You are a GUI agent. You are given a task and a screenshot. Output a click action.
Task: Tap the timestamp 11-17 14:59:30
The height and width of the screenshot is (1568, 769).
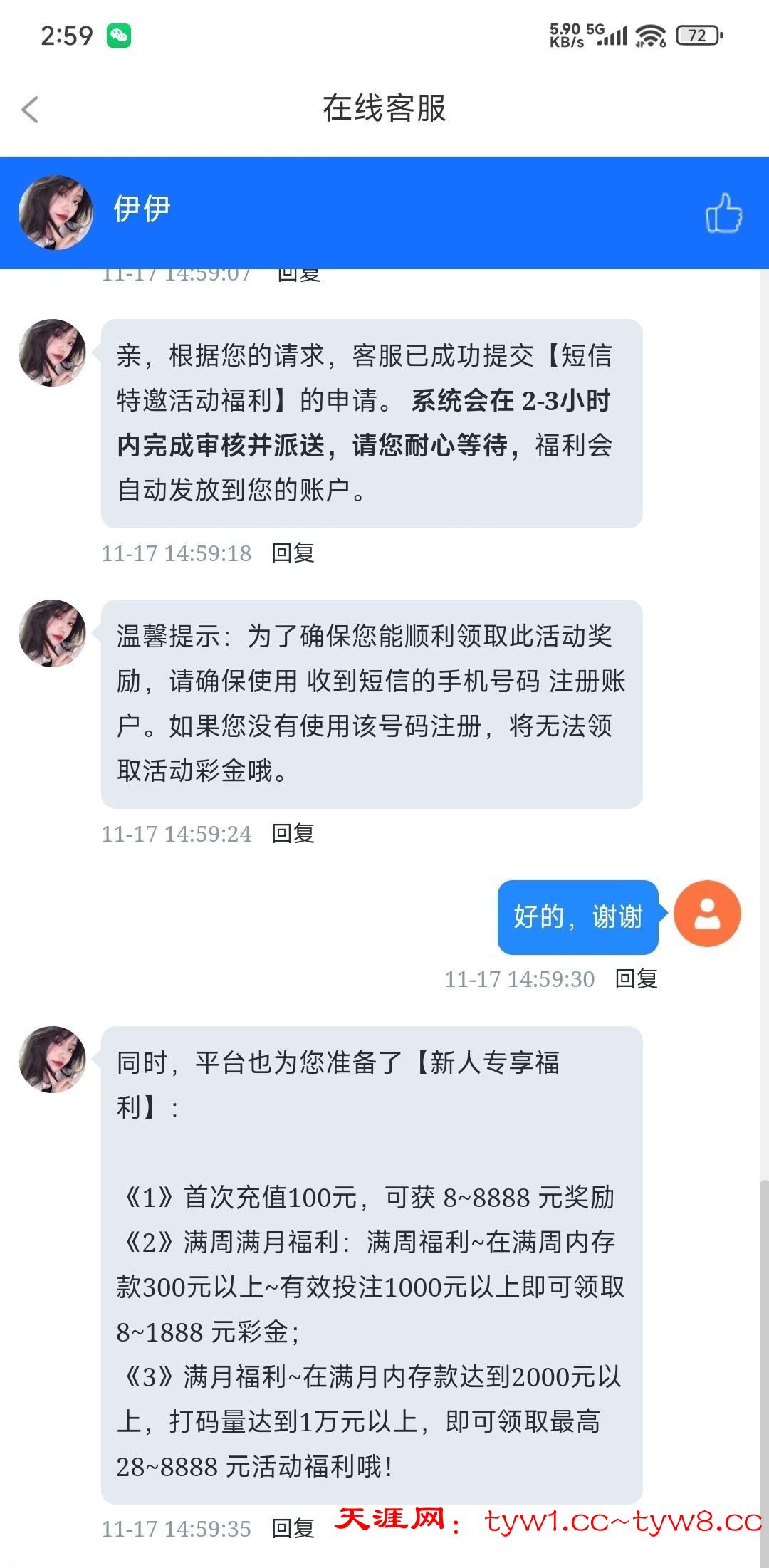(x=519, y=981)
